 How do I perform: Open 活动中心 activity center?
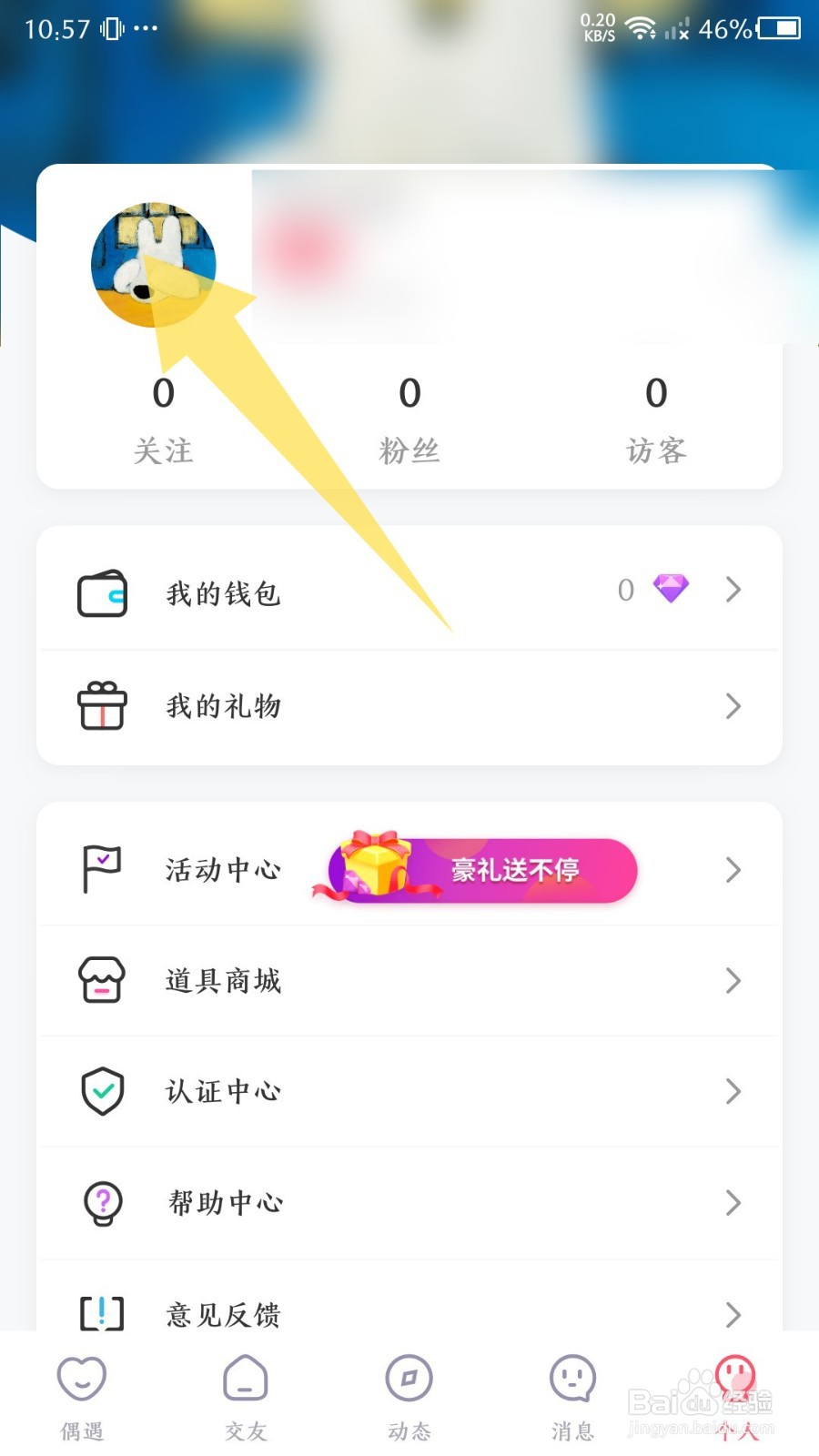coord(409,870)
